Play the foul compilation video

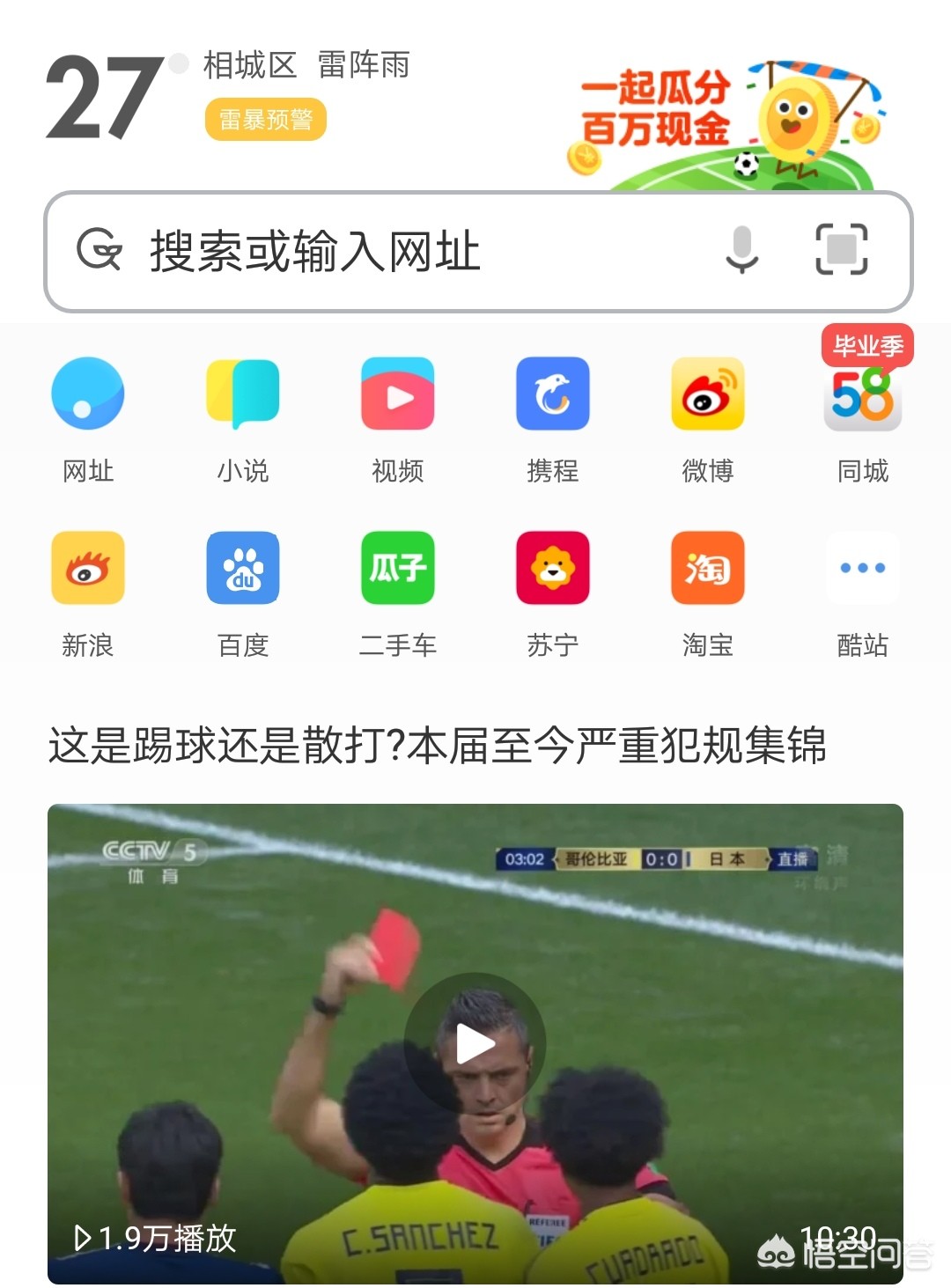pyautogui.click(x=475, y=1044)
